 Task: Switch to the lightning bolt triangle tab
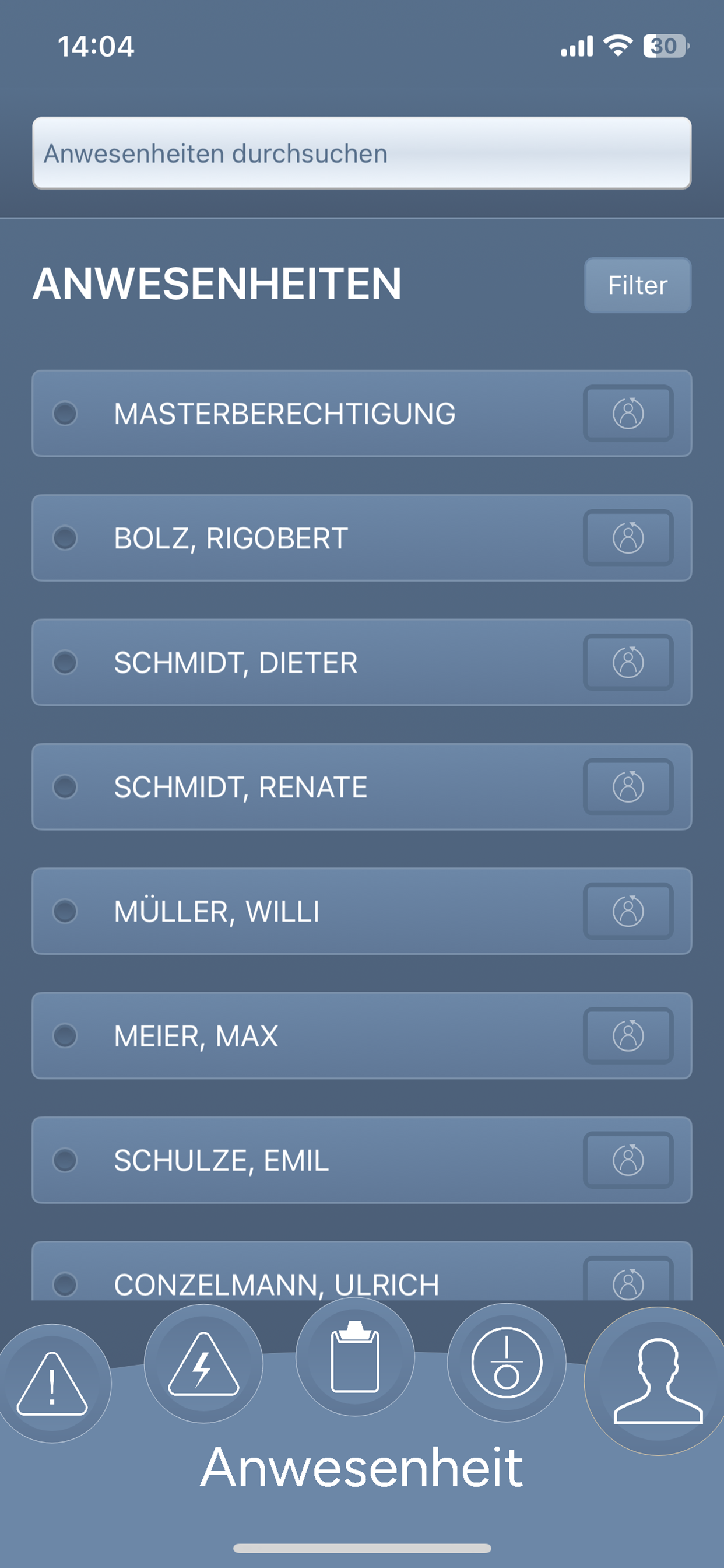203,1363
